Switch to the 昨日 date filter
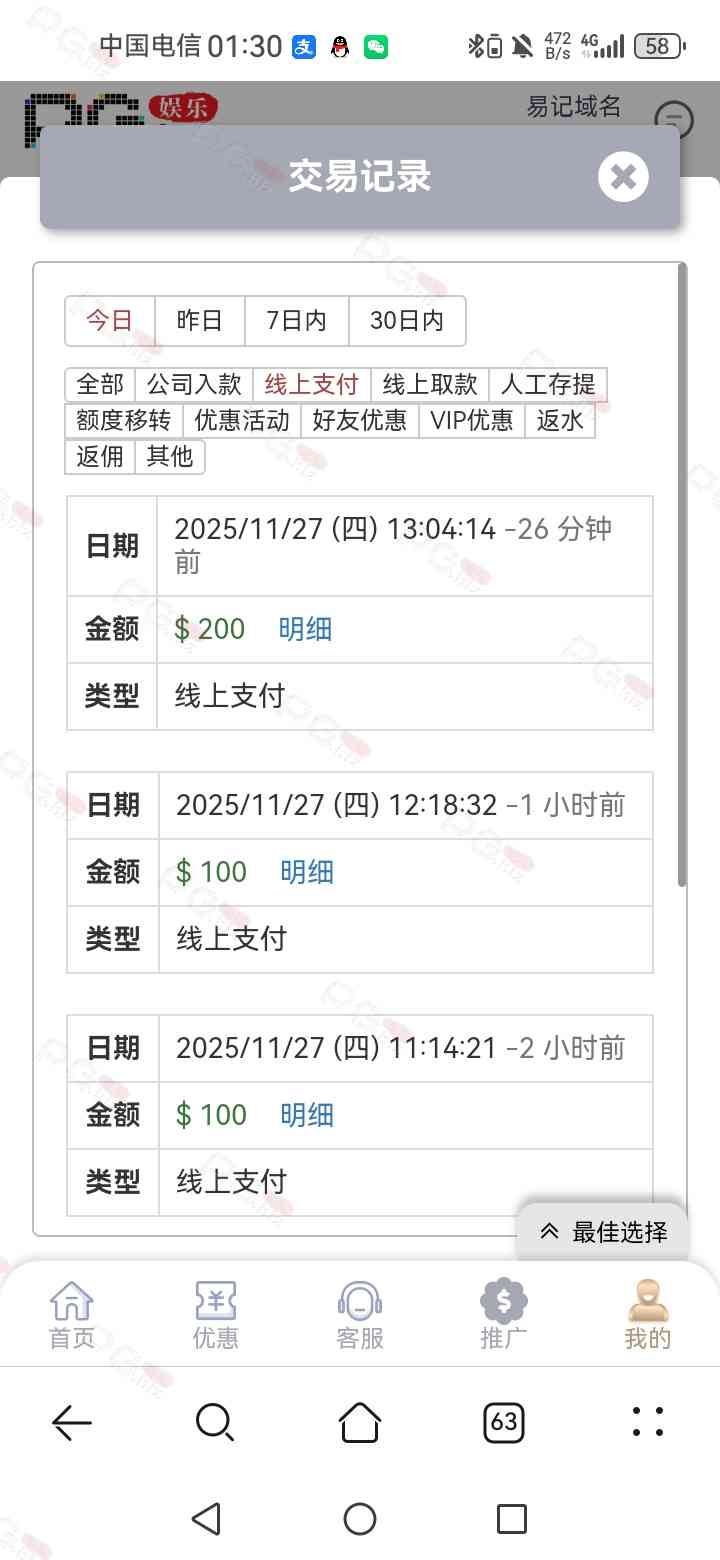This screenshot has height=1560, width=720. (200, 321)
